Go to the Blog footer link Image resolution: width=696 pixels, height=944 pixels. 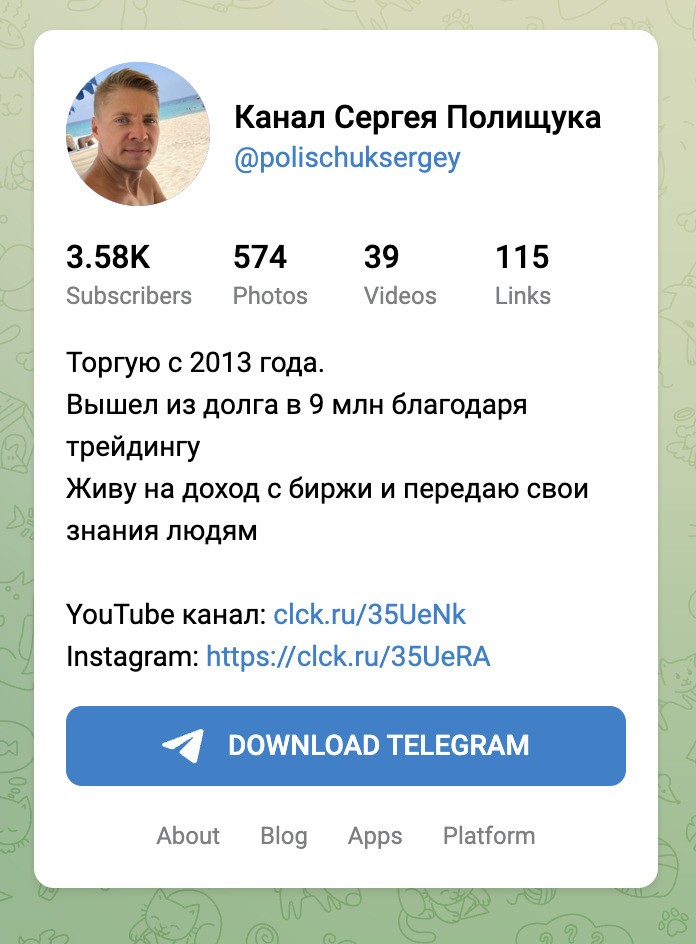[x=284, y=836]
